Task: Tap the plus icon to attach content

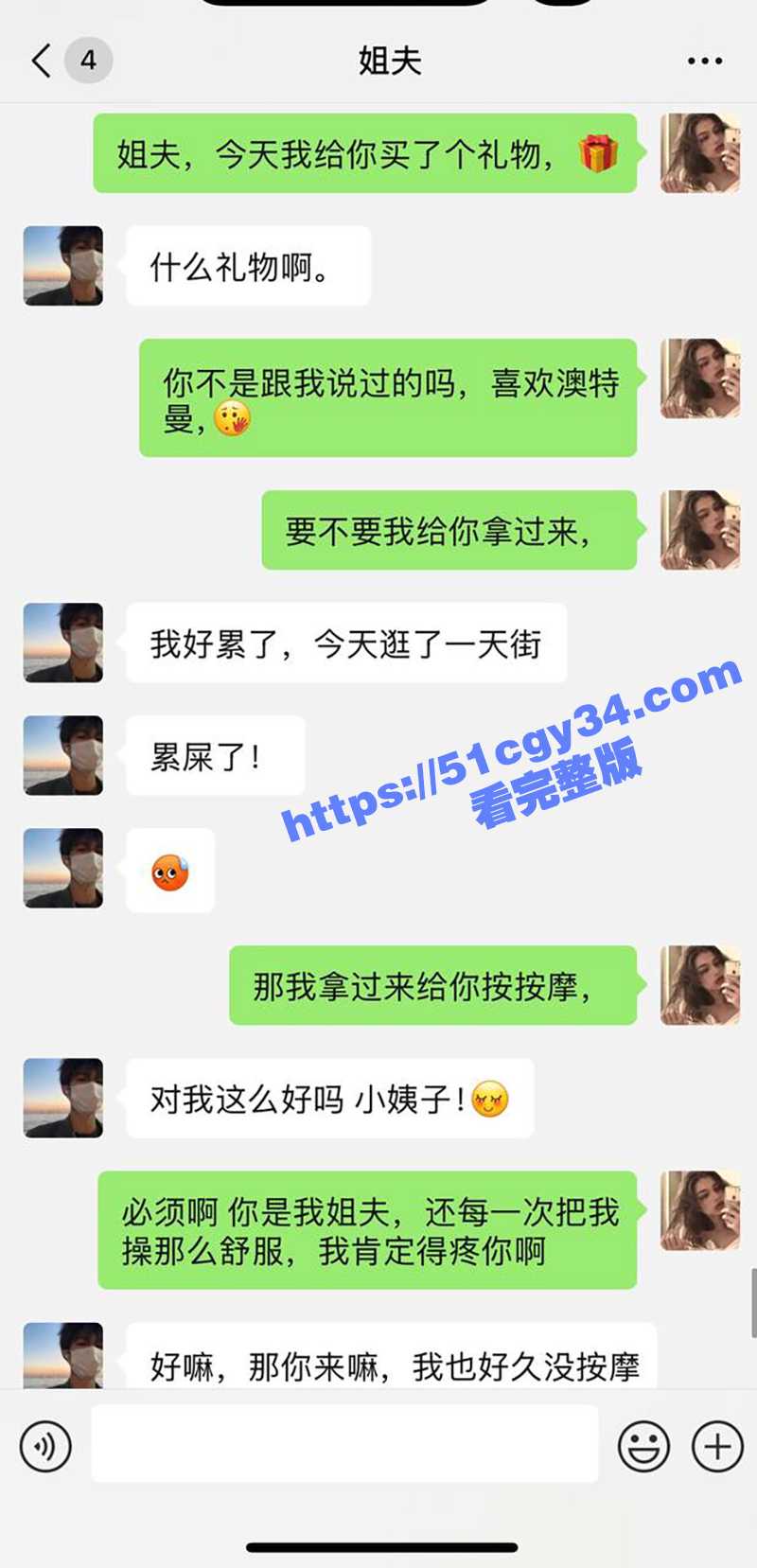Action: coord(716,1446)
